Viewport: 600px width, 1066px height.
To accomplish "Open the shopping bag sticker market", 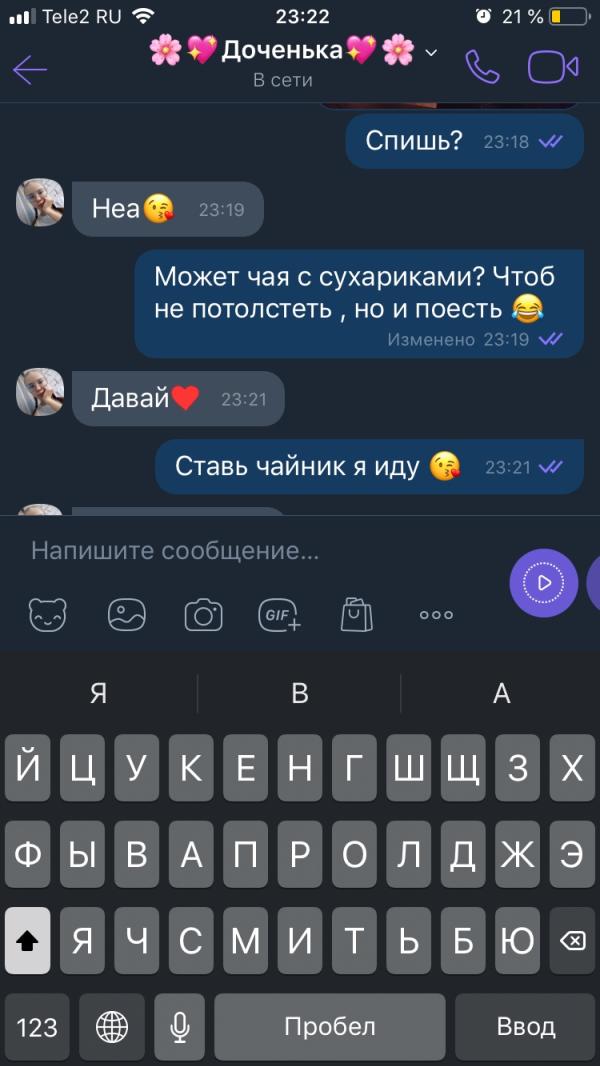I will (356, 614).
